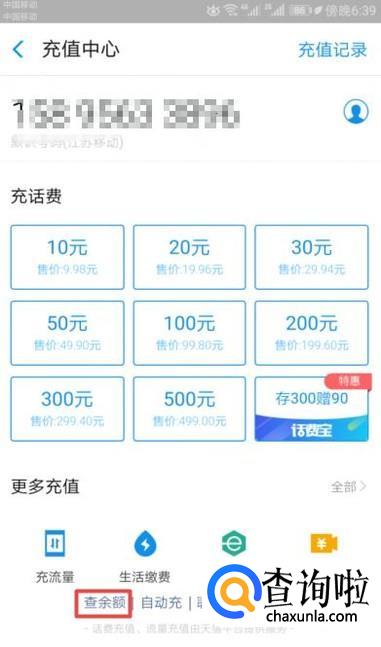
Task: Go back from 充值中心
Action: click(x=18, y=50)
